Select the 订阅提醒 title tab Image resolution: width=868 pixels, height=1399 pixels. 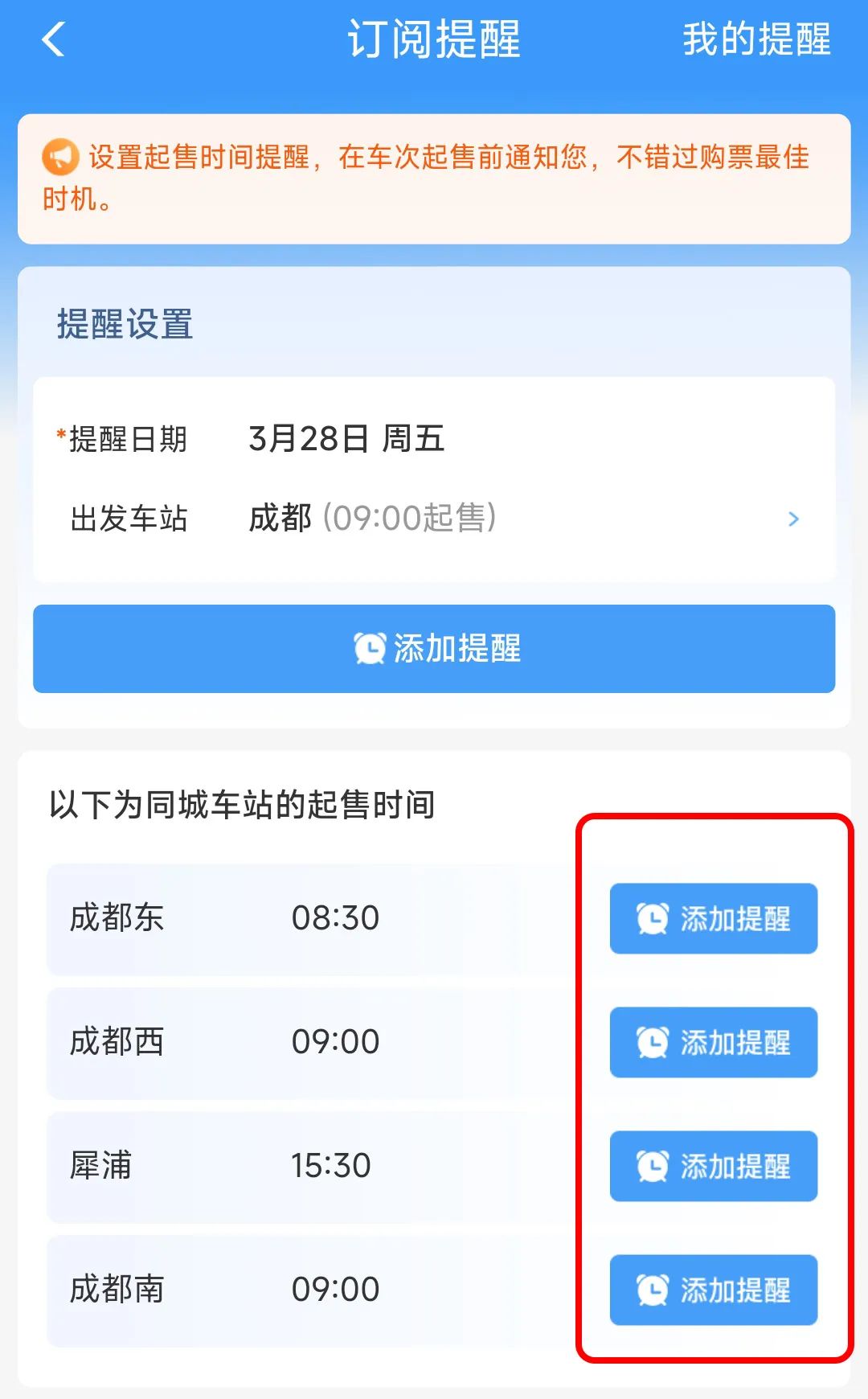click(434, 39)
